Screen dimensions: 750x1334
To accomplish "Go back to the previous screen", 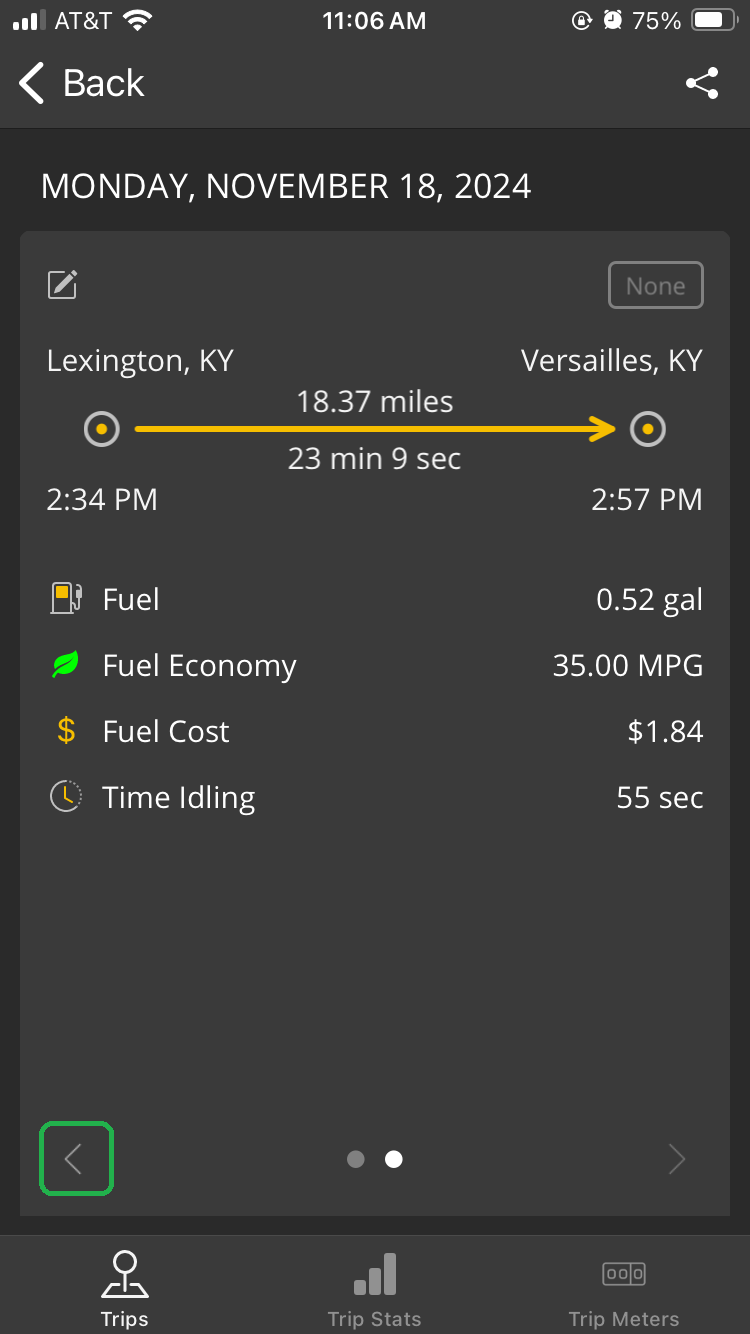I will click(82, 83).
